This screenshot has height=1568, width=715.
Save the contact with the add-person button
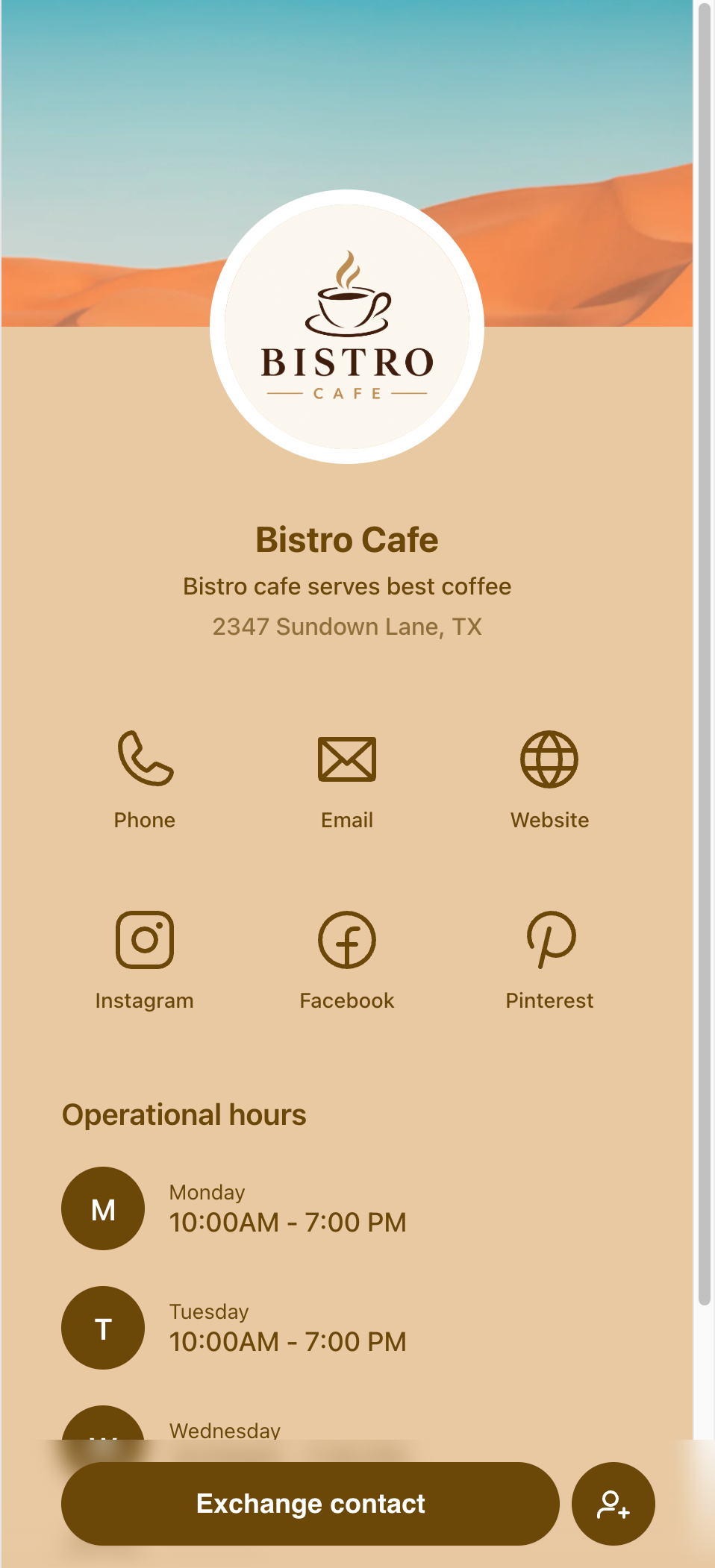[x=613, y=1503]
